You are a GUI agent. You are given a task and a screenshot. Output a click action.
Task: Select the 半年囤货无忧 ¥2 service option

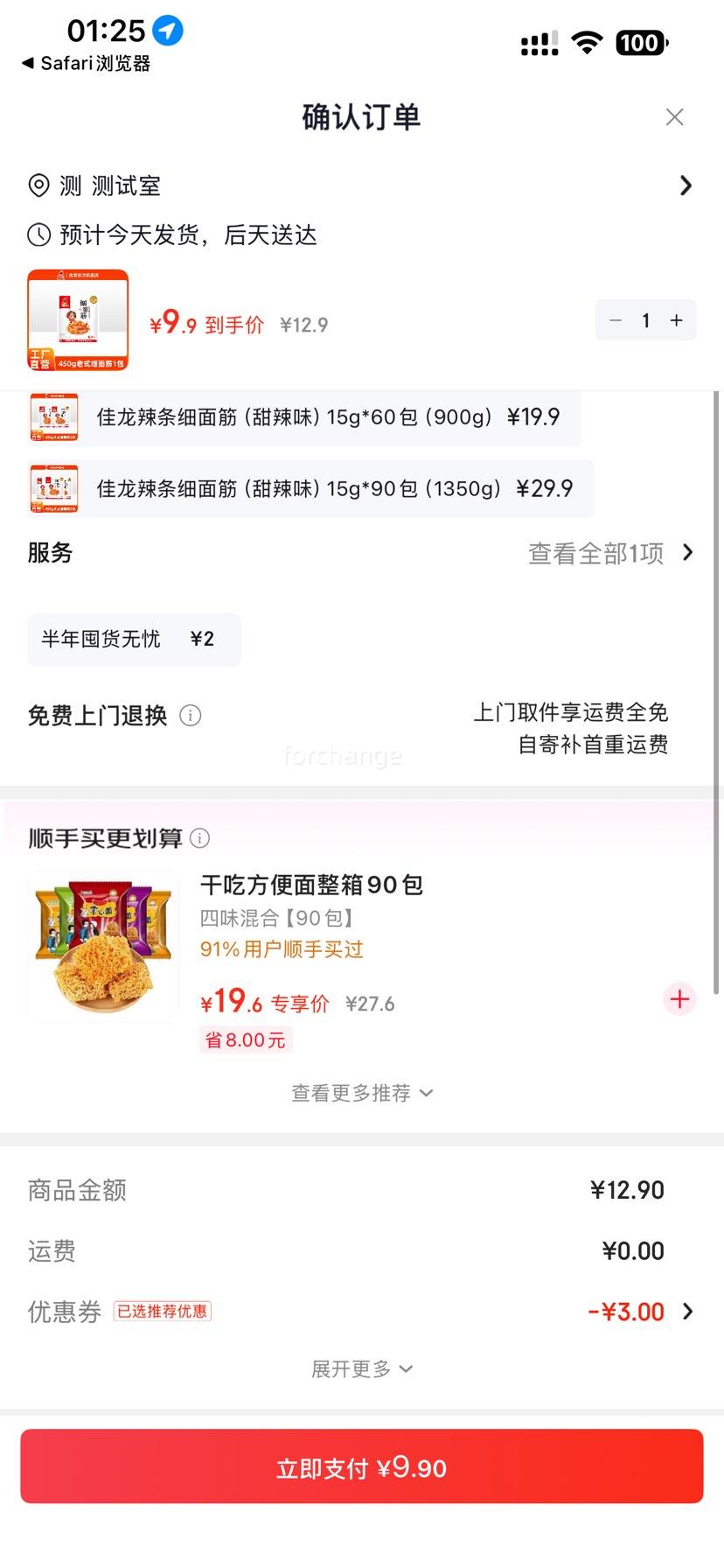coord(134,640)
